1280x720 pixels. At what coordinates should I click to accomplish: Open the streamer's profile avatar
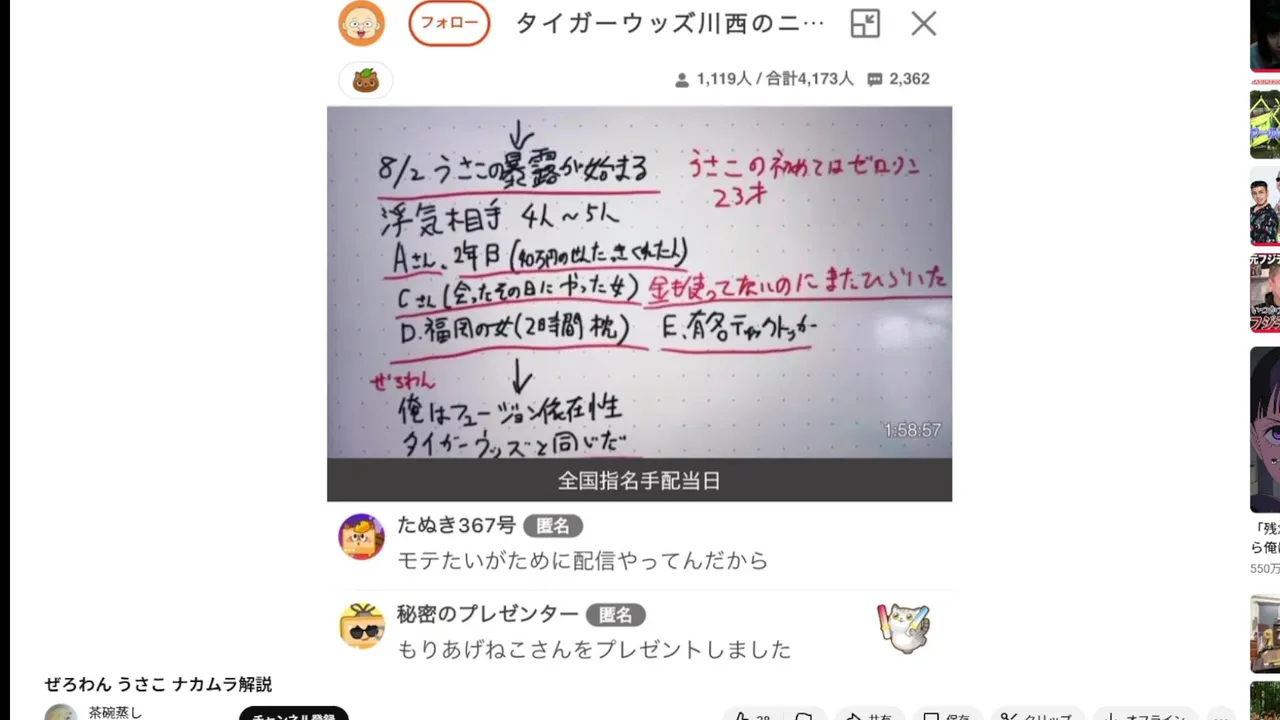click(361, 24)
